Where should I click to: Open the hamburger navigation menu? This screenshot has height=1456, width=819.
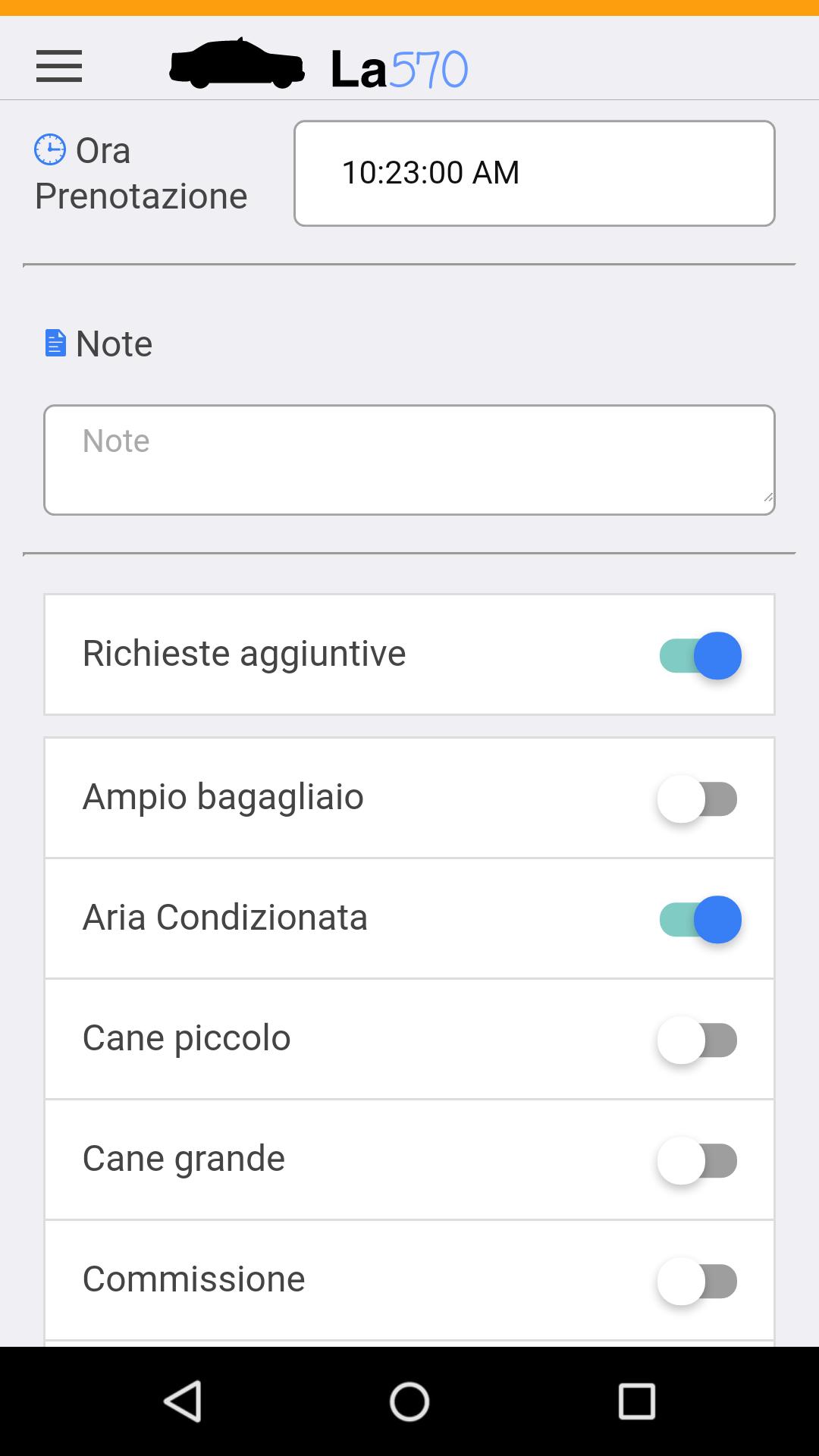point(58,67)
